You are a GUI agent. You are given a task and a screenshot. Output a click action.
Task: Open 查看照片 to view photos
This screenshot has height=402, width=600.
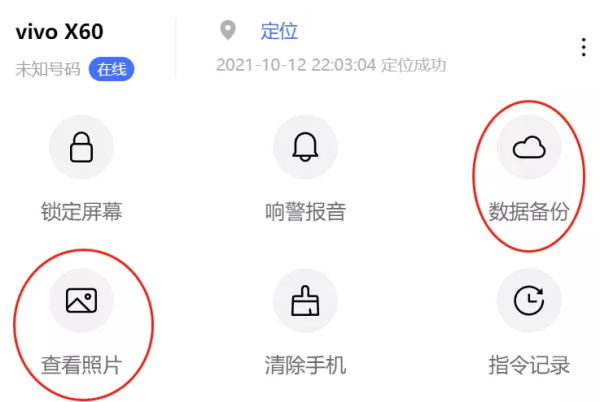pyautogui.click(x=81, y=301)
